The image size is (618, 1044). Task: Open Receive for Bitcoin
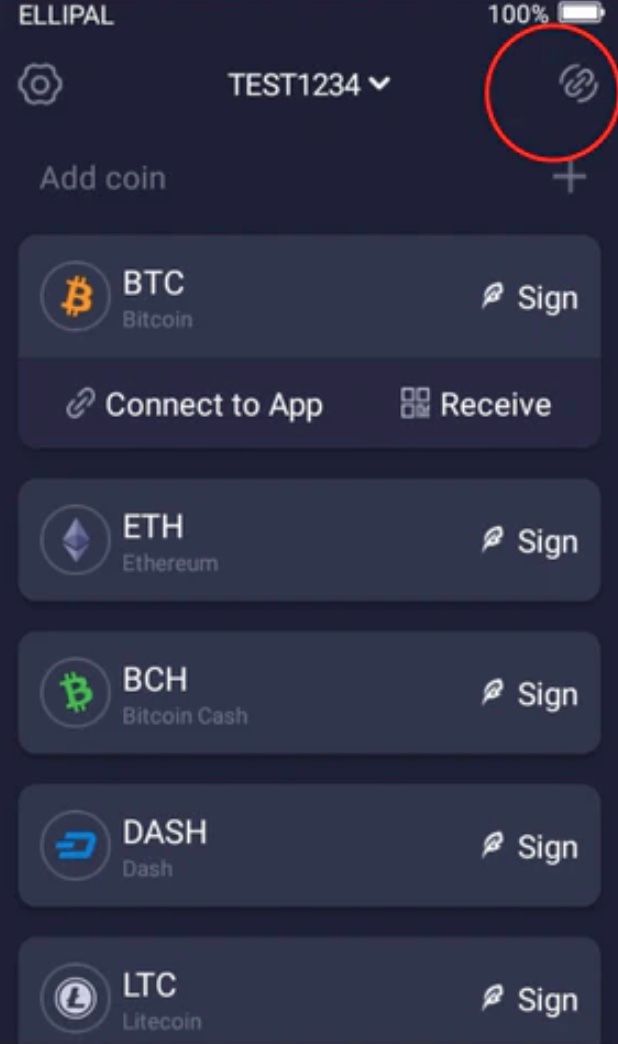click(476, 405)
